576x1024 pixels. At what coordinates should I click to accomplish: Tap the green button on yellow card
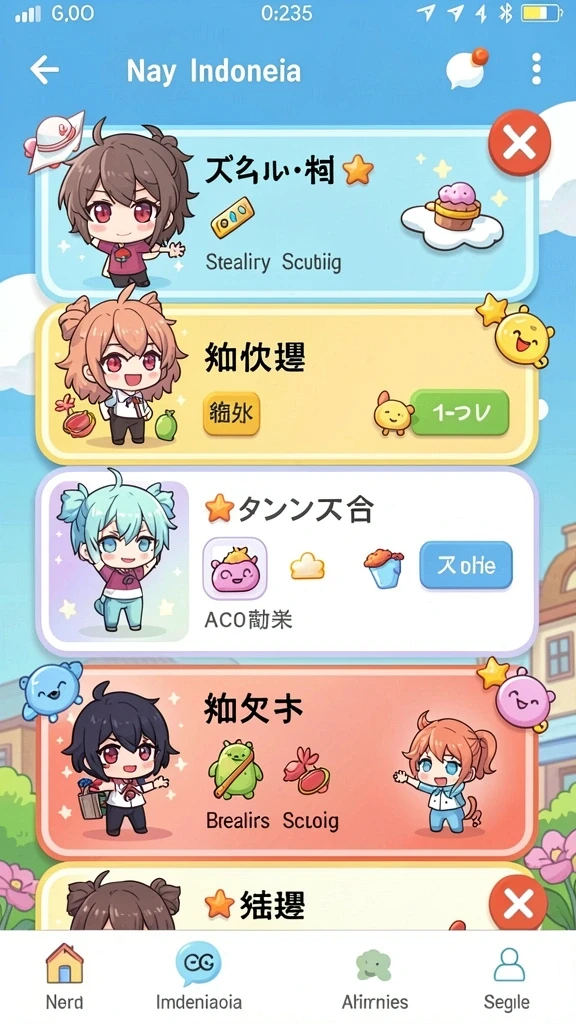click(x=460, y=412)
